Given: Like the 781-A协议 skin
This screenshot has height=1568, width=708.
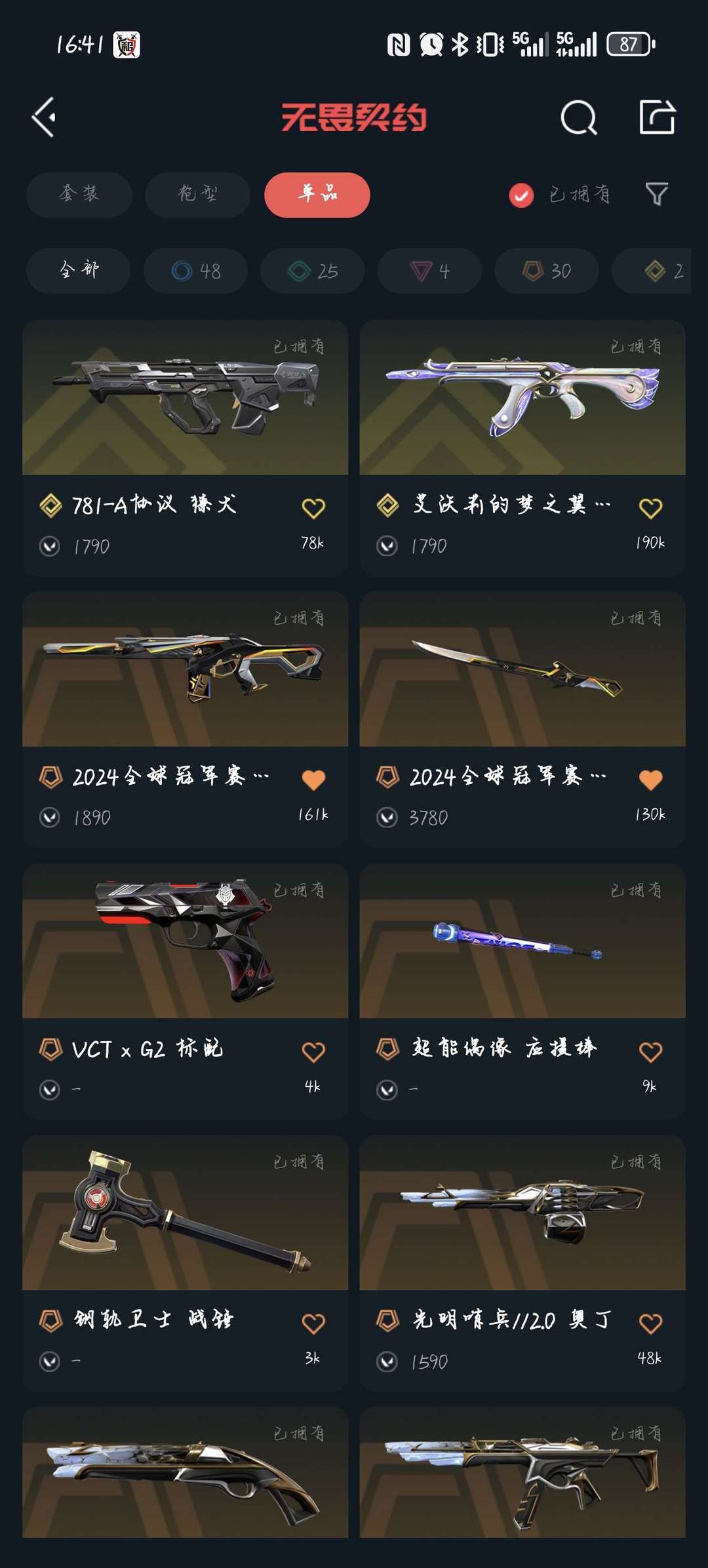Looking at the screenshot, I should [313, 508].
